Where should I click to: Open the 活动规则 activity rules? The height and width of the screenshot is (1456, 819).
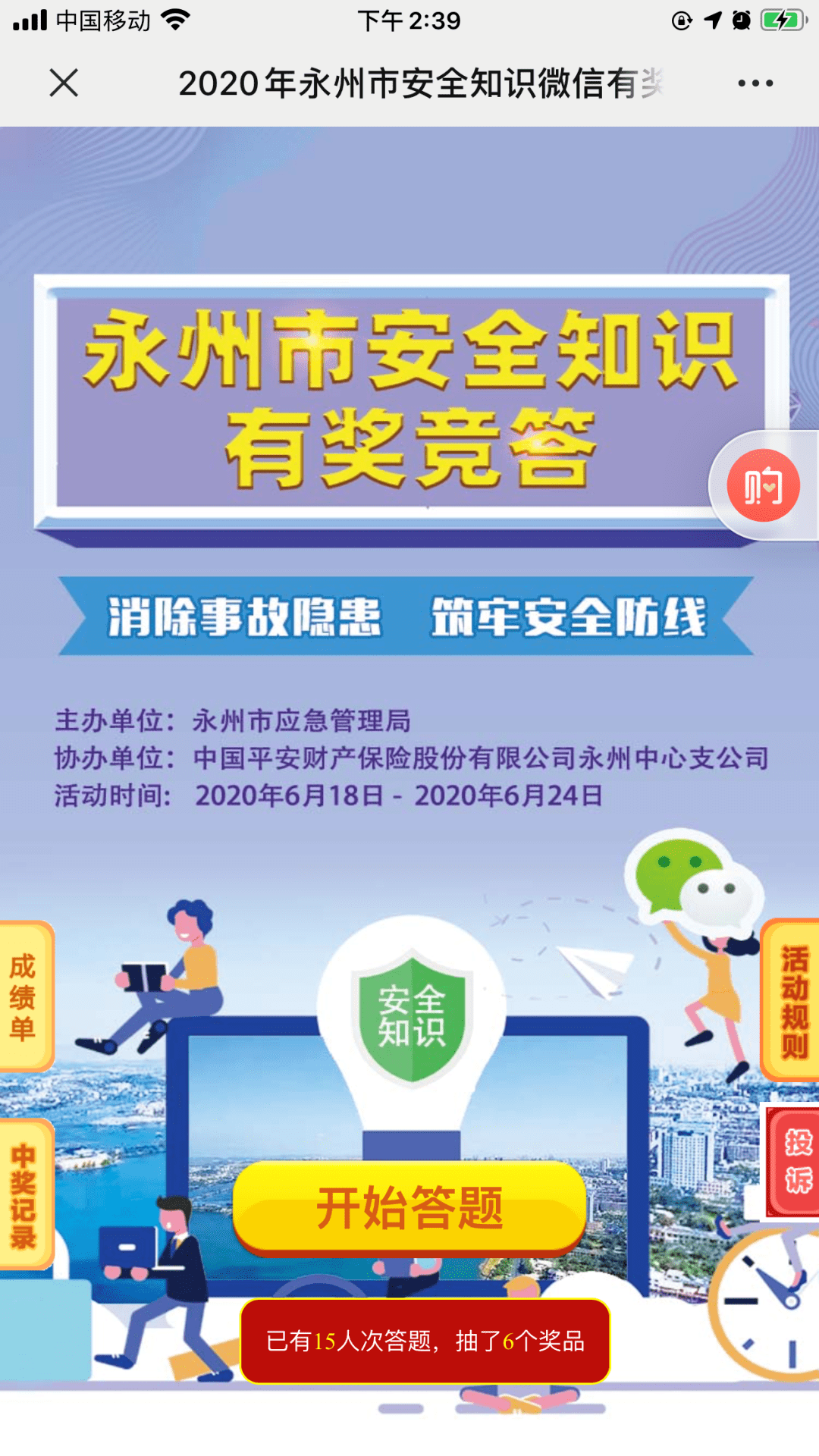[792, 1000]
